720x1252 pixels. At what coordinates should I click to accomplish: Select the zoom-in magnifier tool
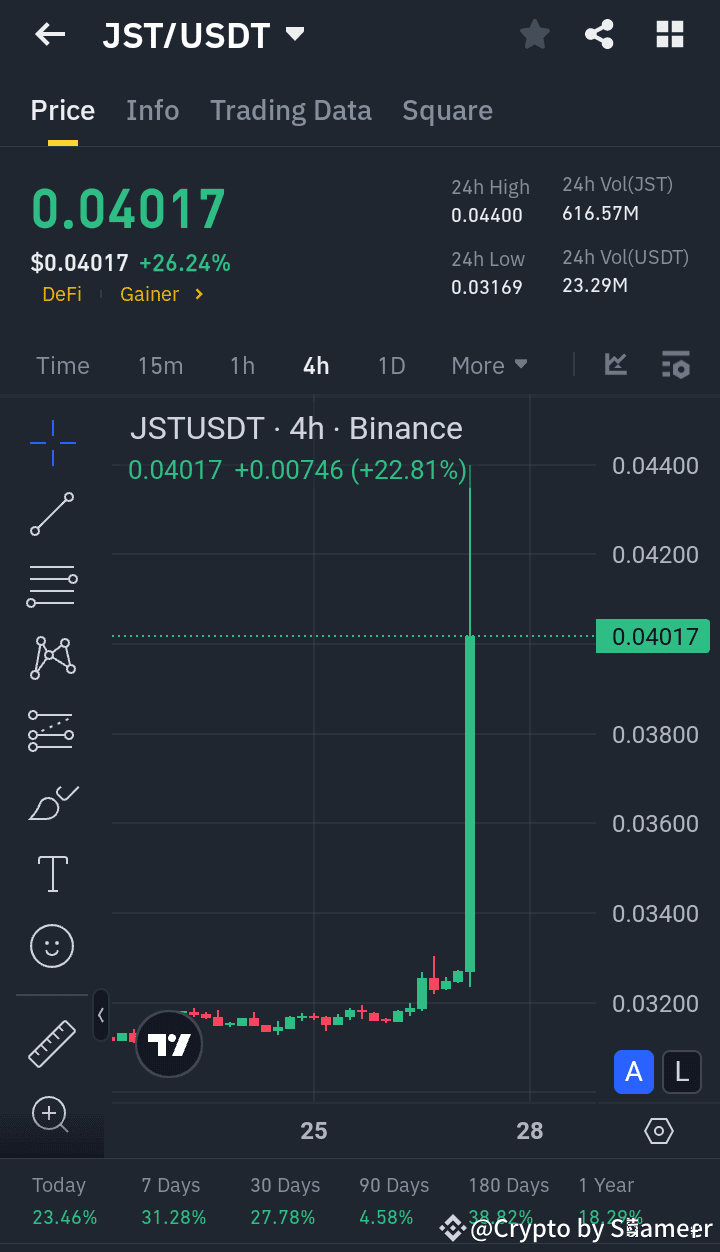point(51,1114)
